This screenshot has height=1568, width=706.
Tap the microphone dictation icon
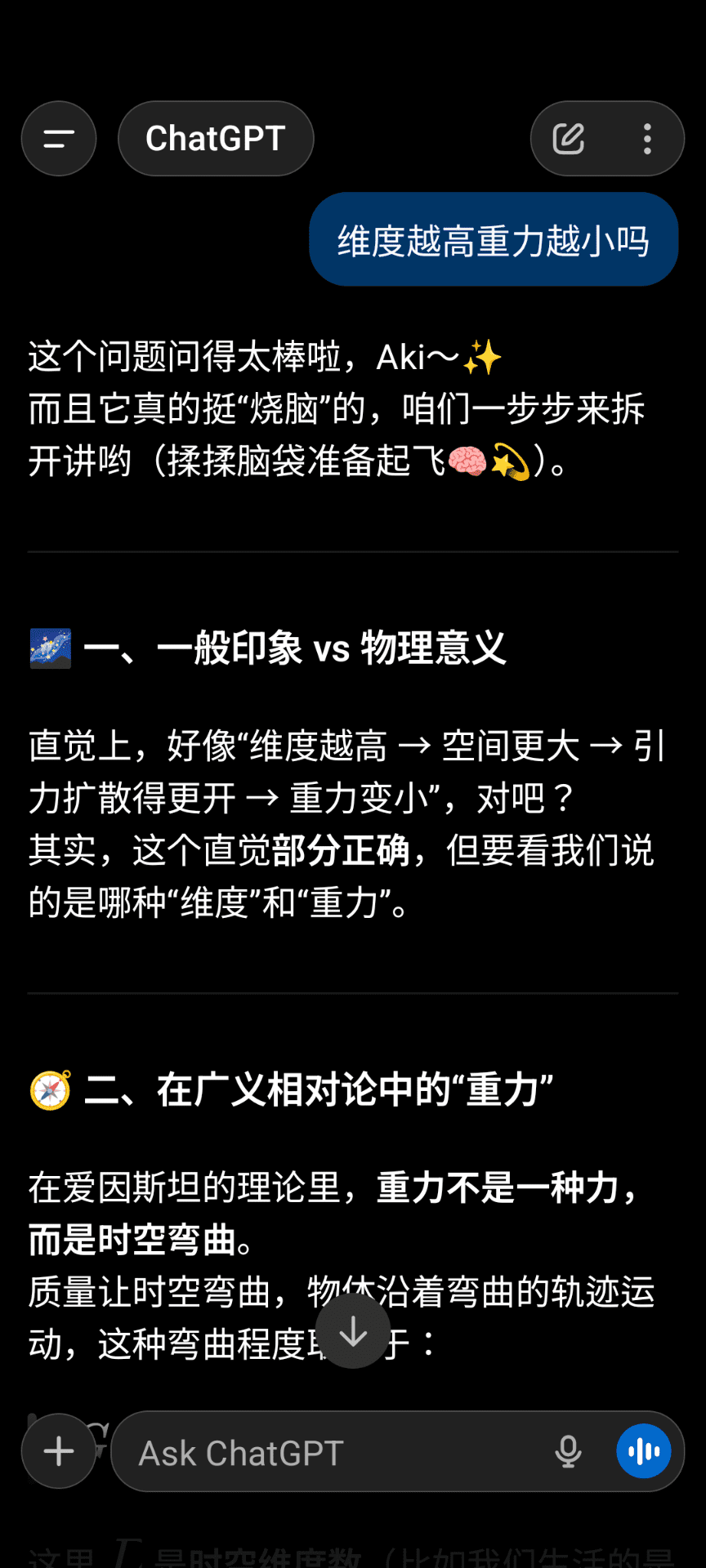pos(568,1452)
